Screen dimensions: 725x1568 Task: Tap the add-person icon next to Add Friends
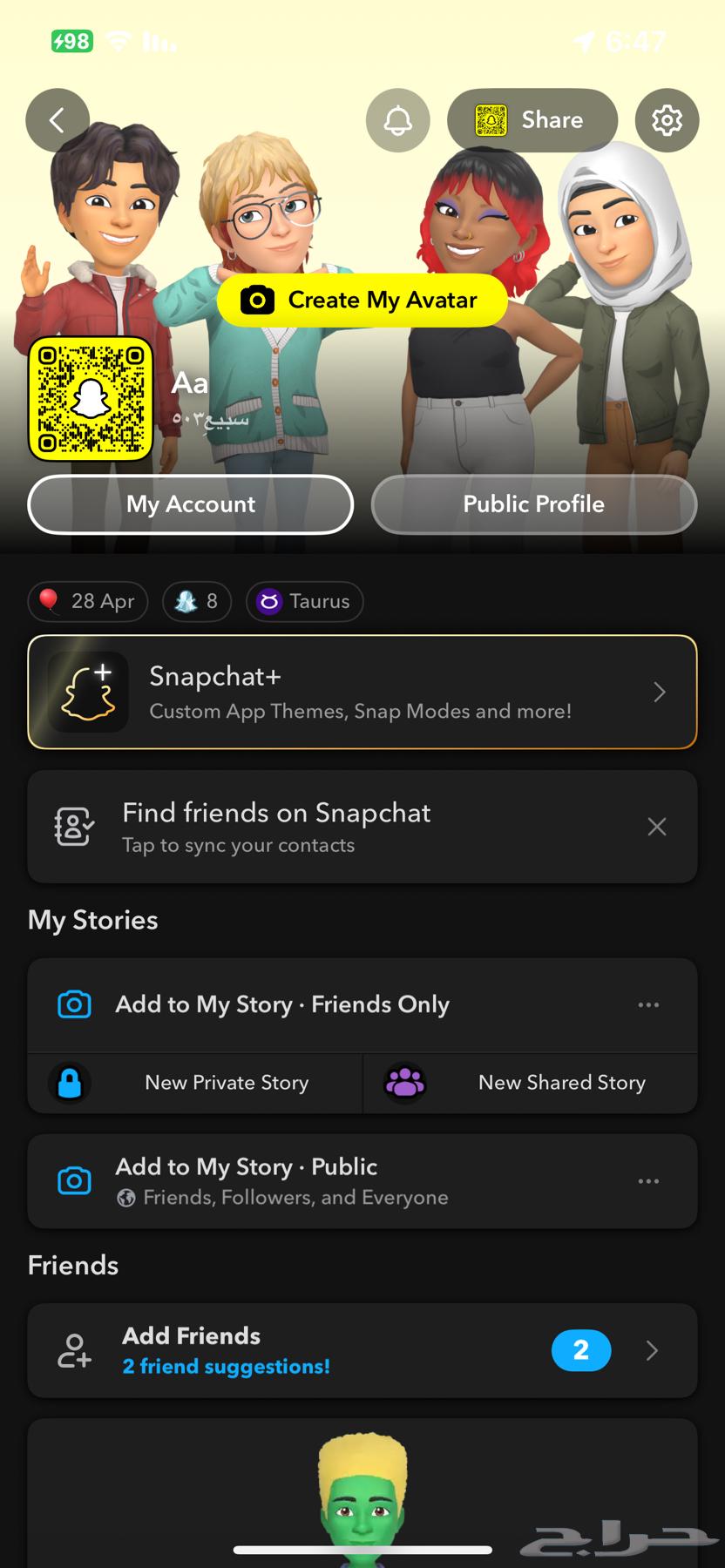click(x=73, y=1349)
